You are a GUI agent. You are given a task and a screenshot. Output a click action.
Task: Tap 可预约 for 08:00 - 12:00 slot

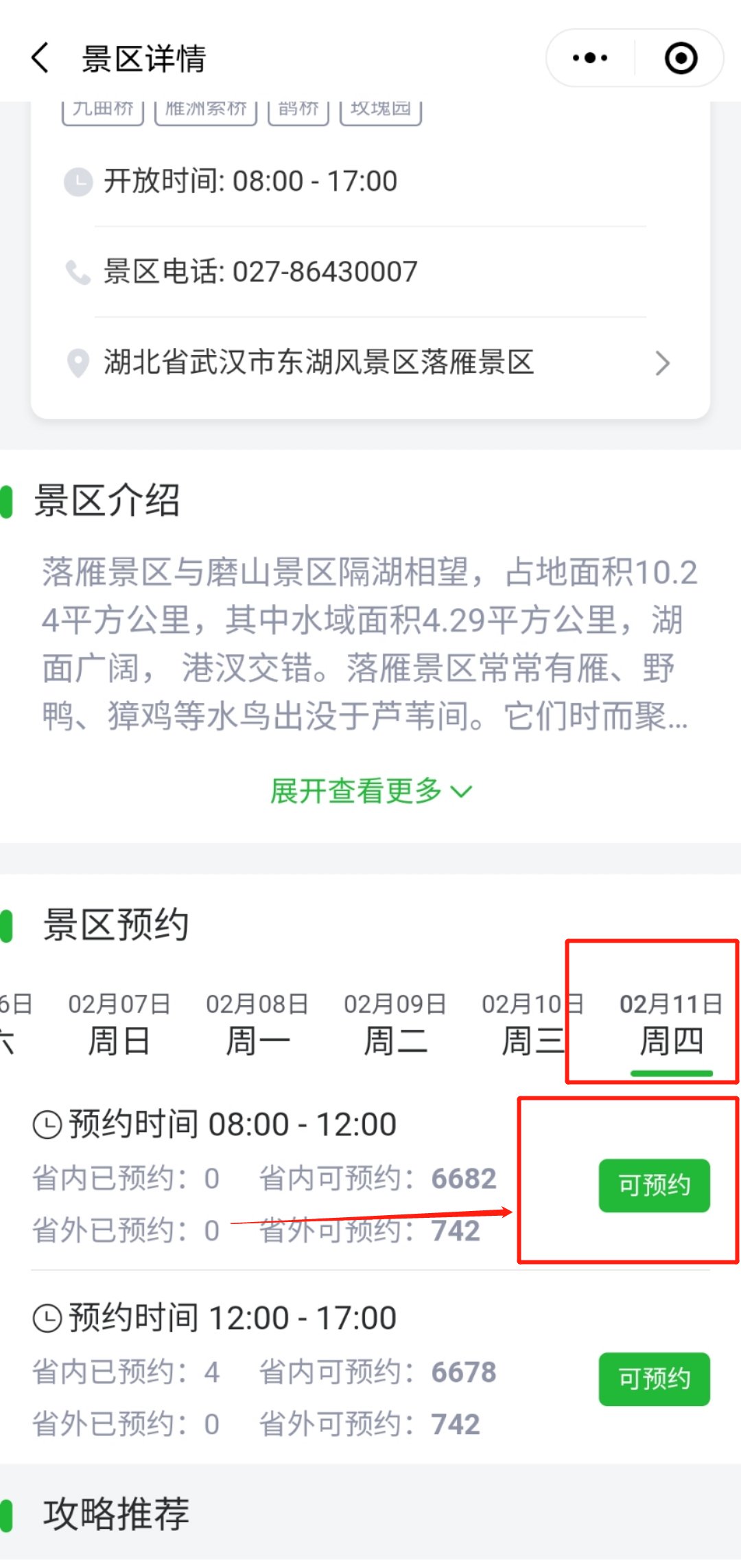coord(655,1186)
